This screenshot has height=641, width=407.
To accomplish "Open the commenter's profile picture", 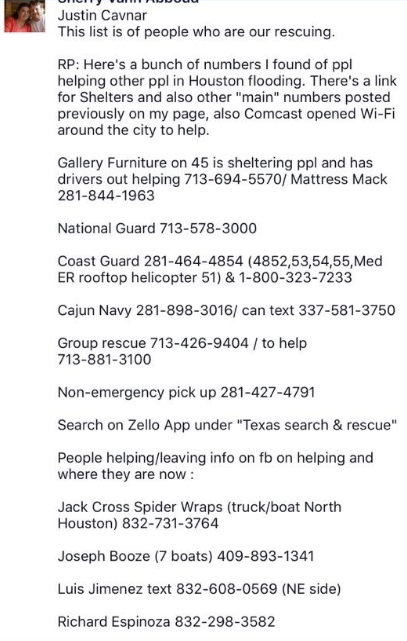I will pyautogui.click(x=25, y=16).
